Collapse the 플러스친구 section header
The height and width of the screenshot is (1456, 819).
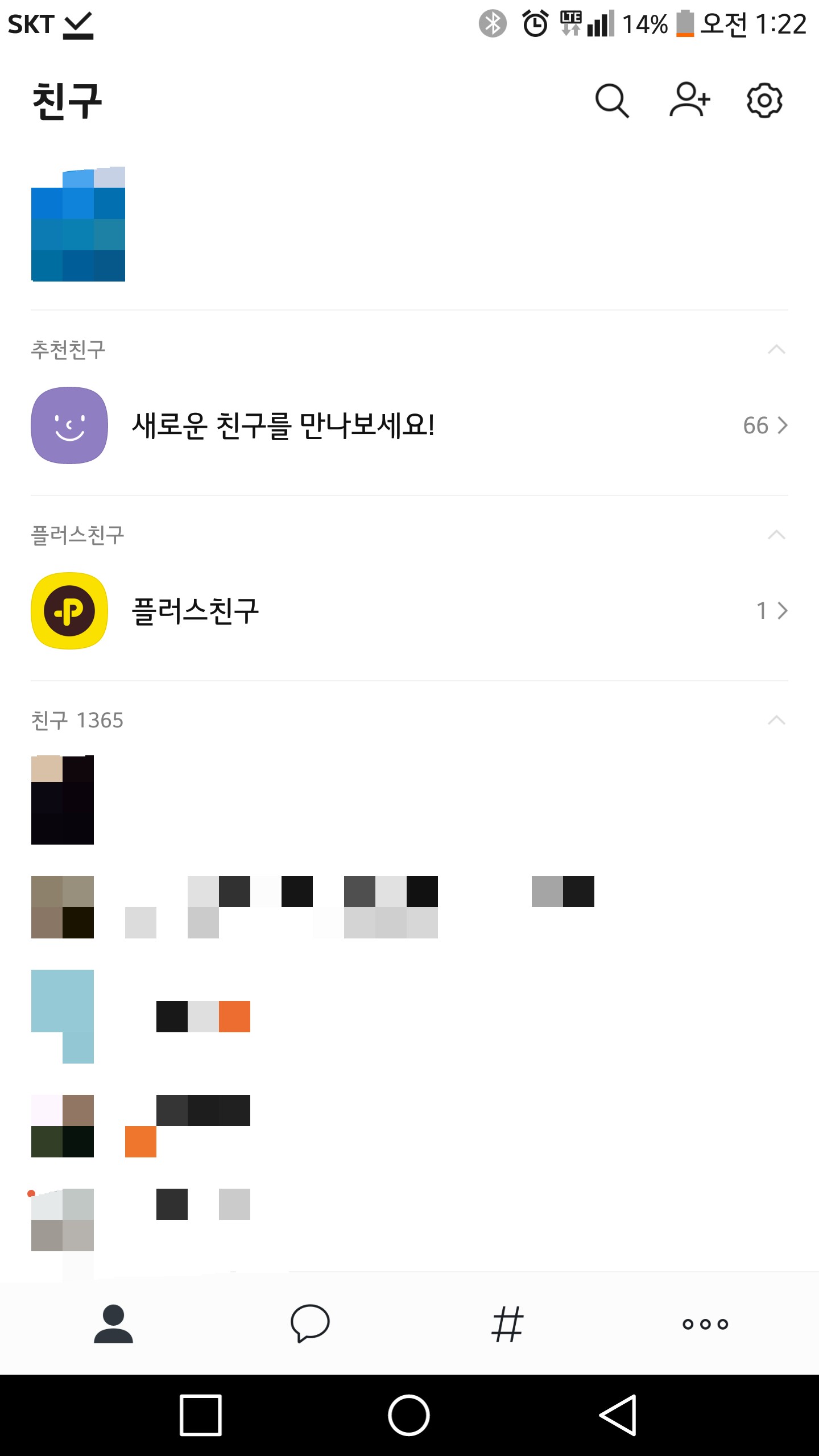click(x=776, y=535)
